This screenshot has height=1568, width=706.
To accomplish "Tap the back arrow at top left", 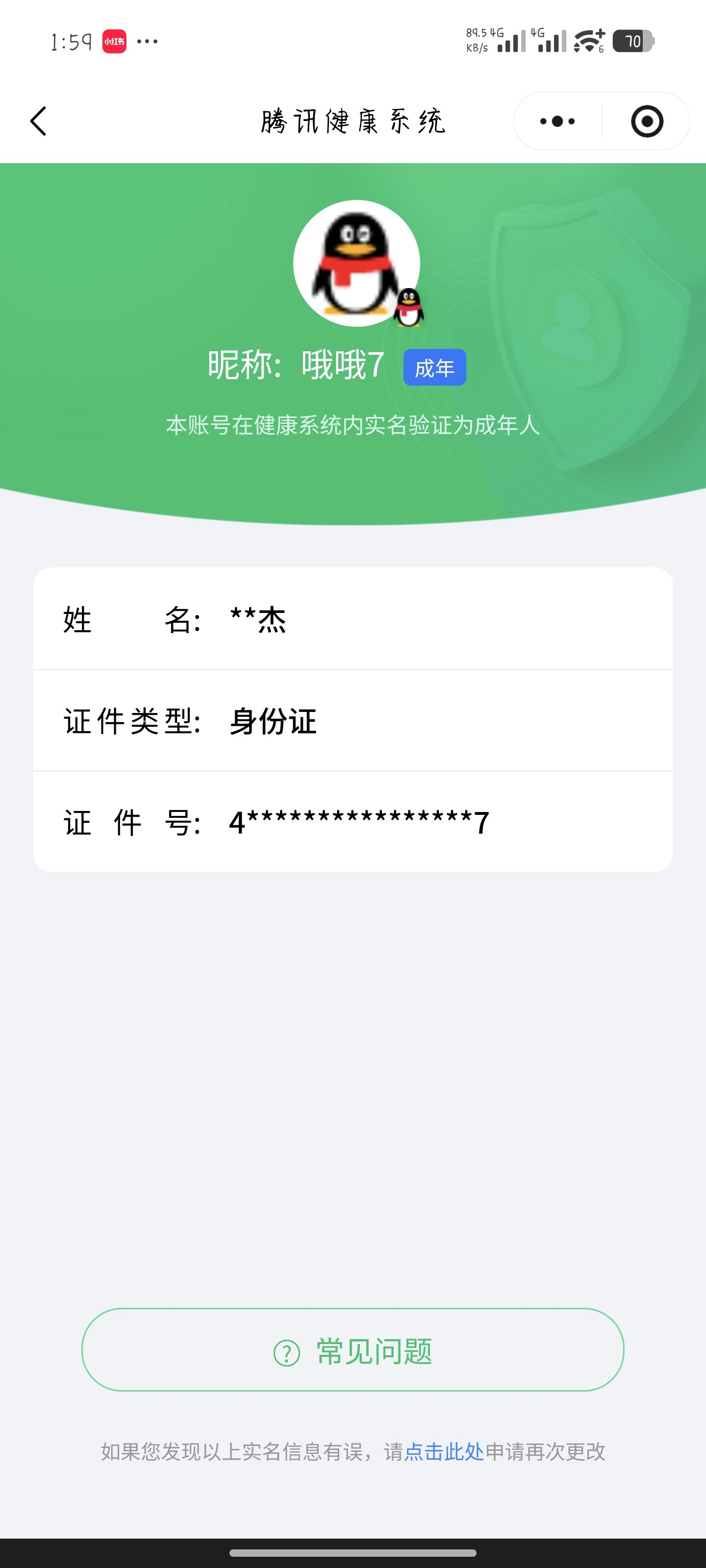I will (38, 121).
